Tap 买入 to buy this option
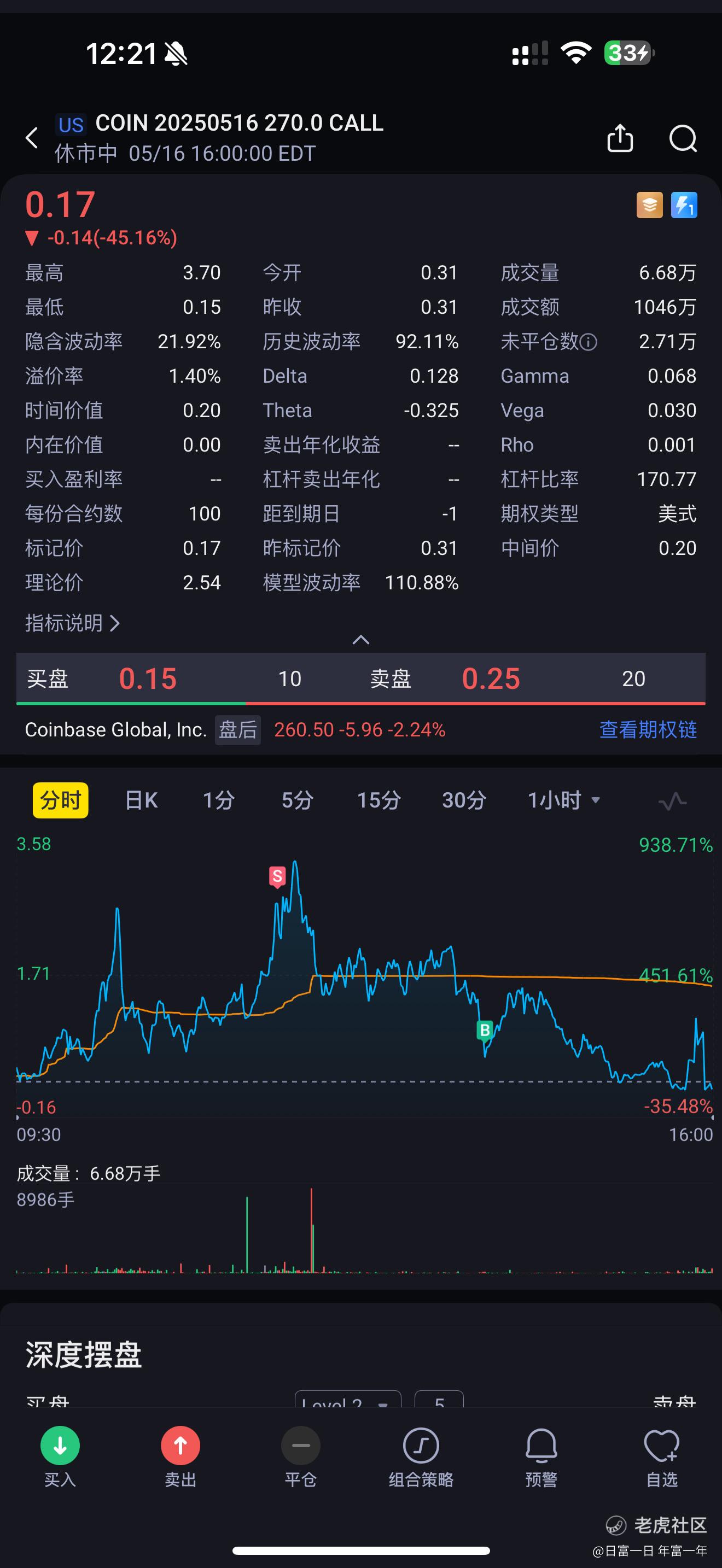Viewport: 722px width, 1568px height. point(60,1456)
